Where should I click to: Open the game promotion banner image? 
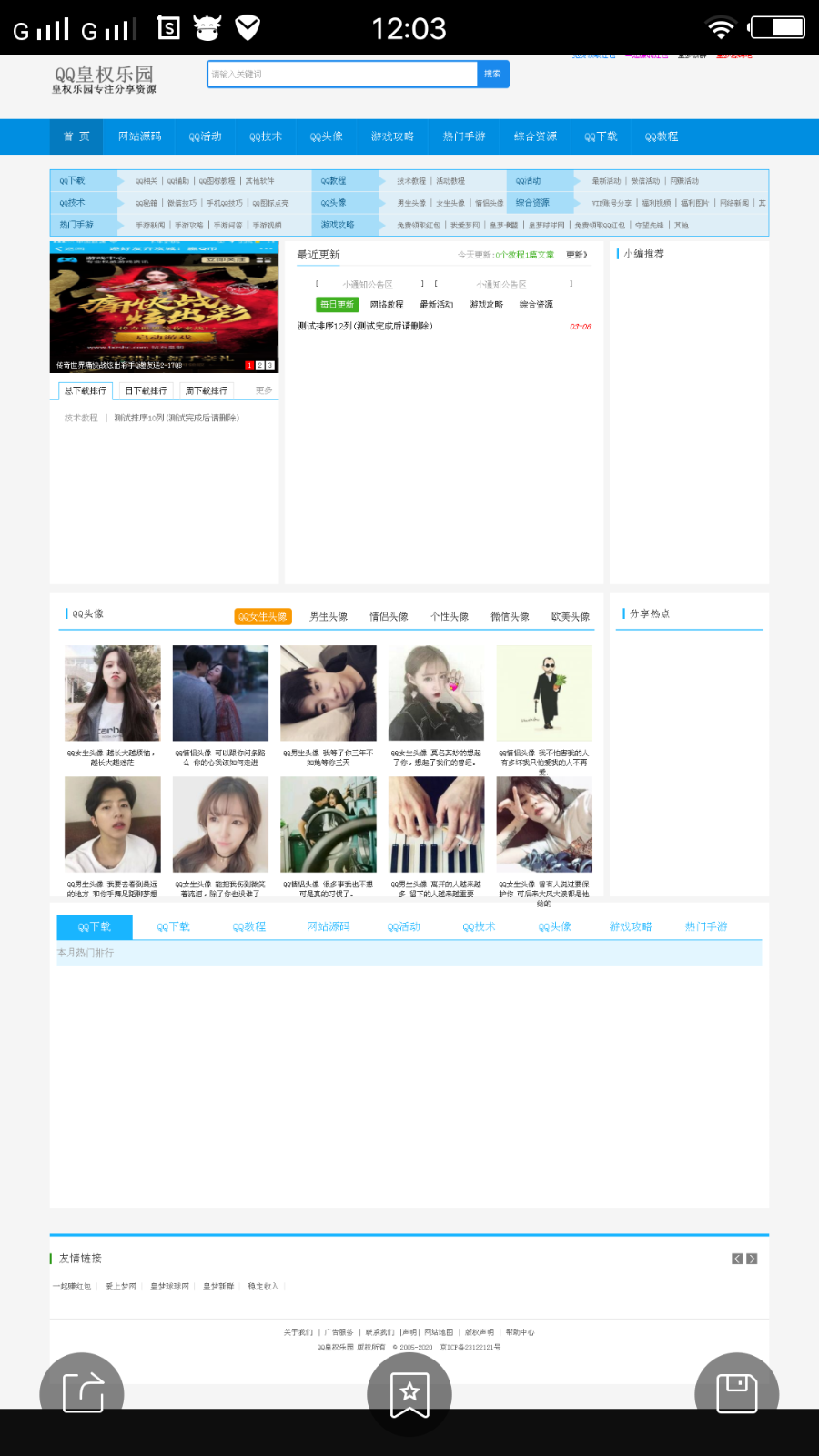(164, 308)
